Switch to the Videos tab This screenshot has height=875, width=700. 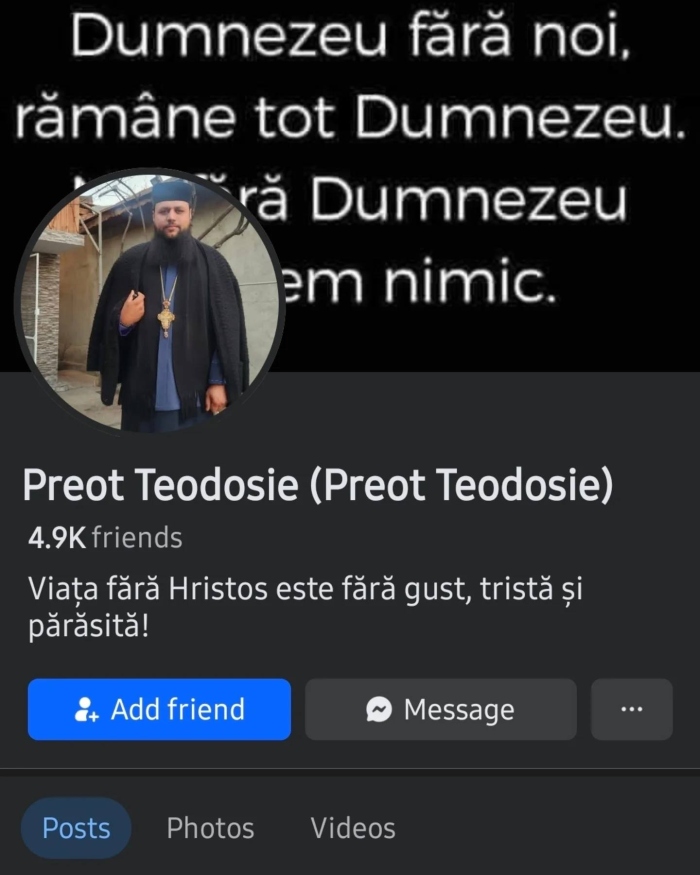pos(352,828)
